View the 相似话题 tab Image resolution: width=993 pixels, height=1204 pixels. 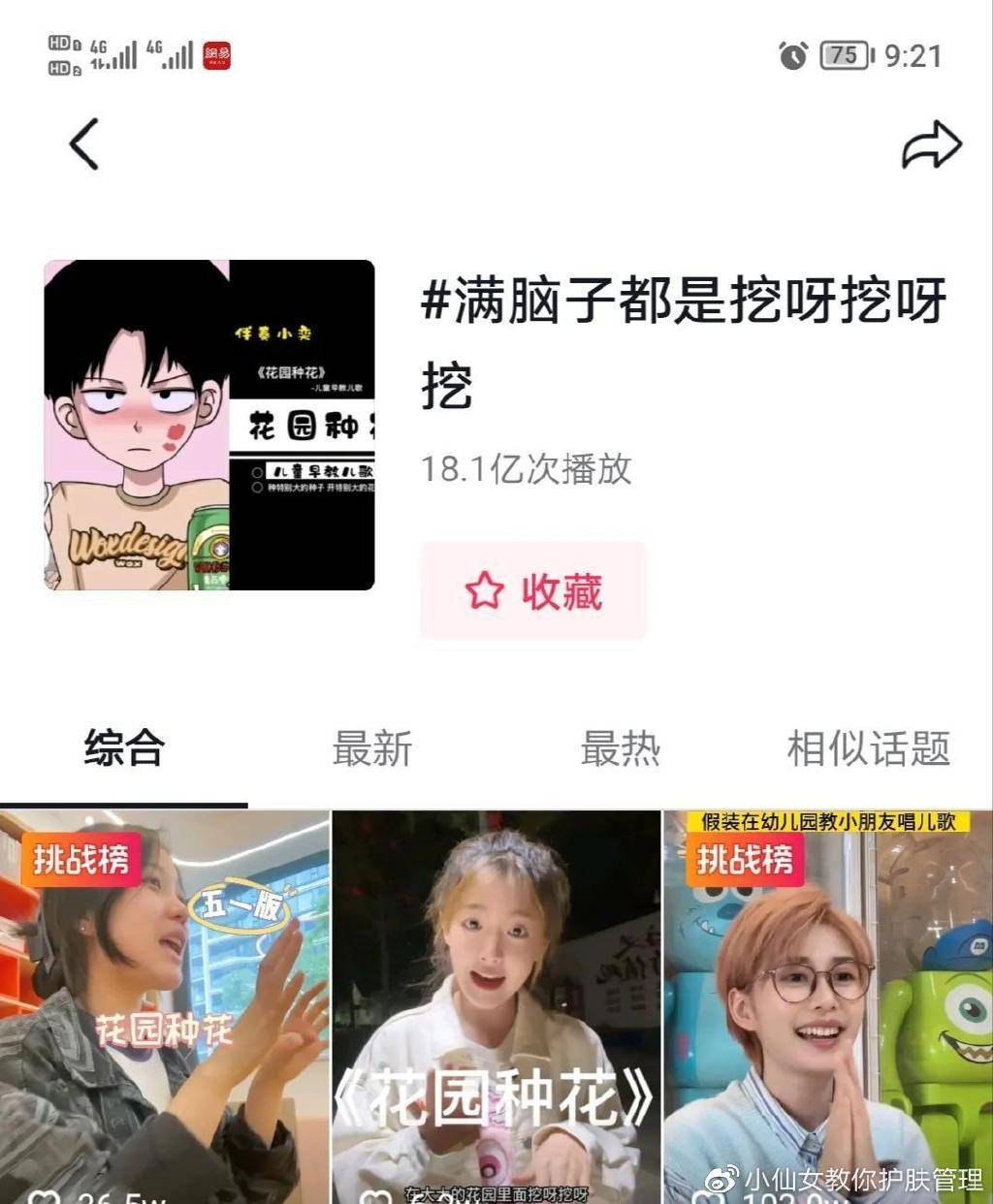coord(868,749)
